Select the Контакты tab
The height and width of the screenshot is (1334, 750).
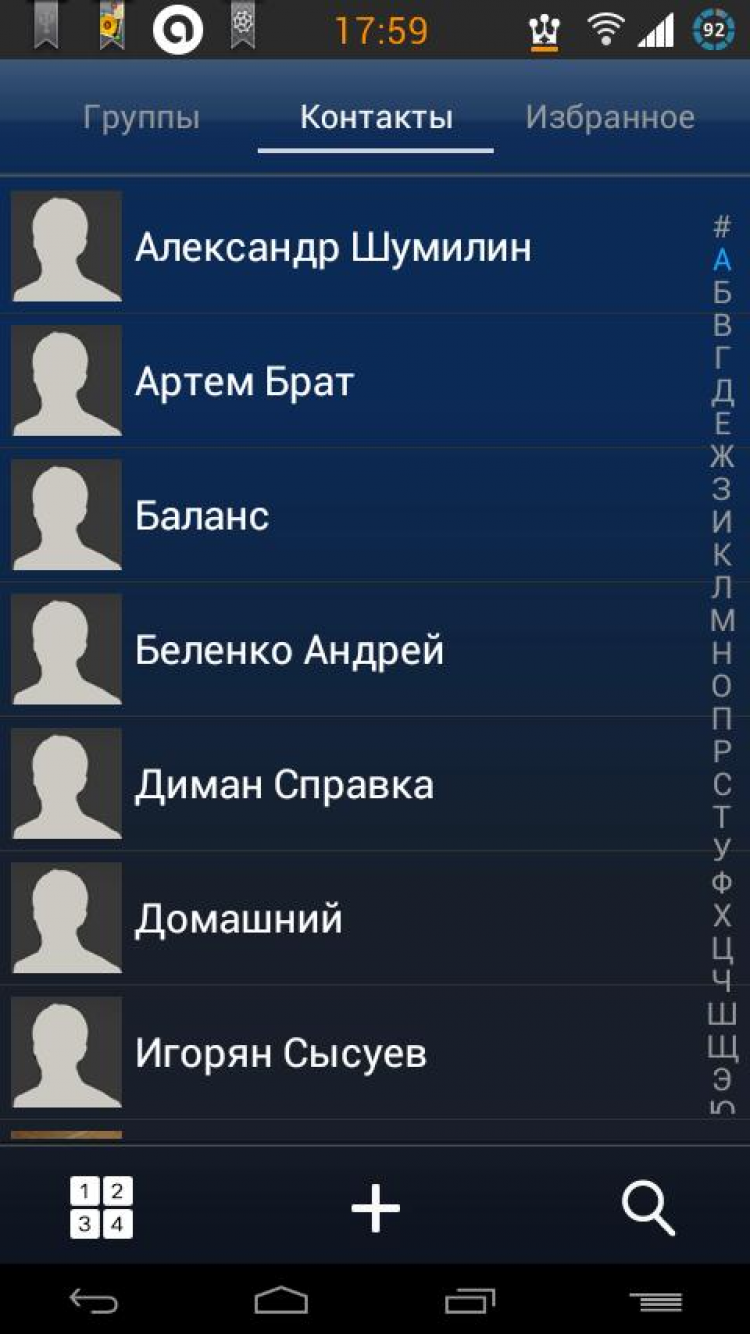[x=376, y=118]
